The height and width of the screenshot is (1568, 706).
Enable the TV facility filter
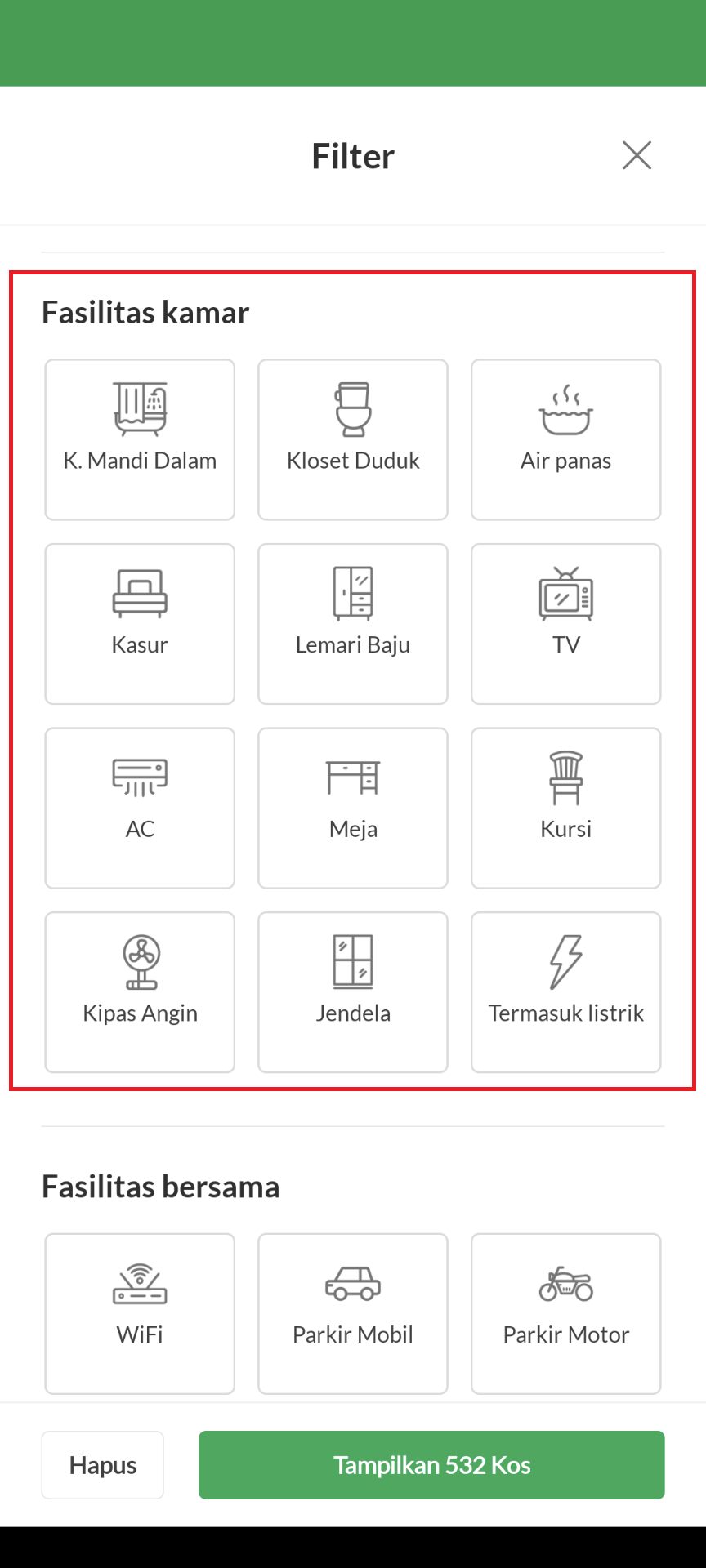[565, 624]
